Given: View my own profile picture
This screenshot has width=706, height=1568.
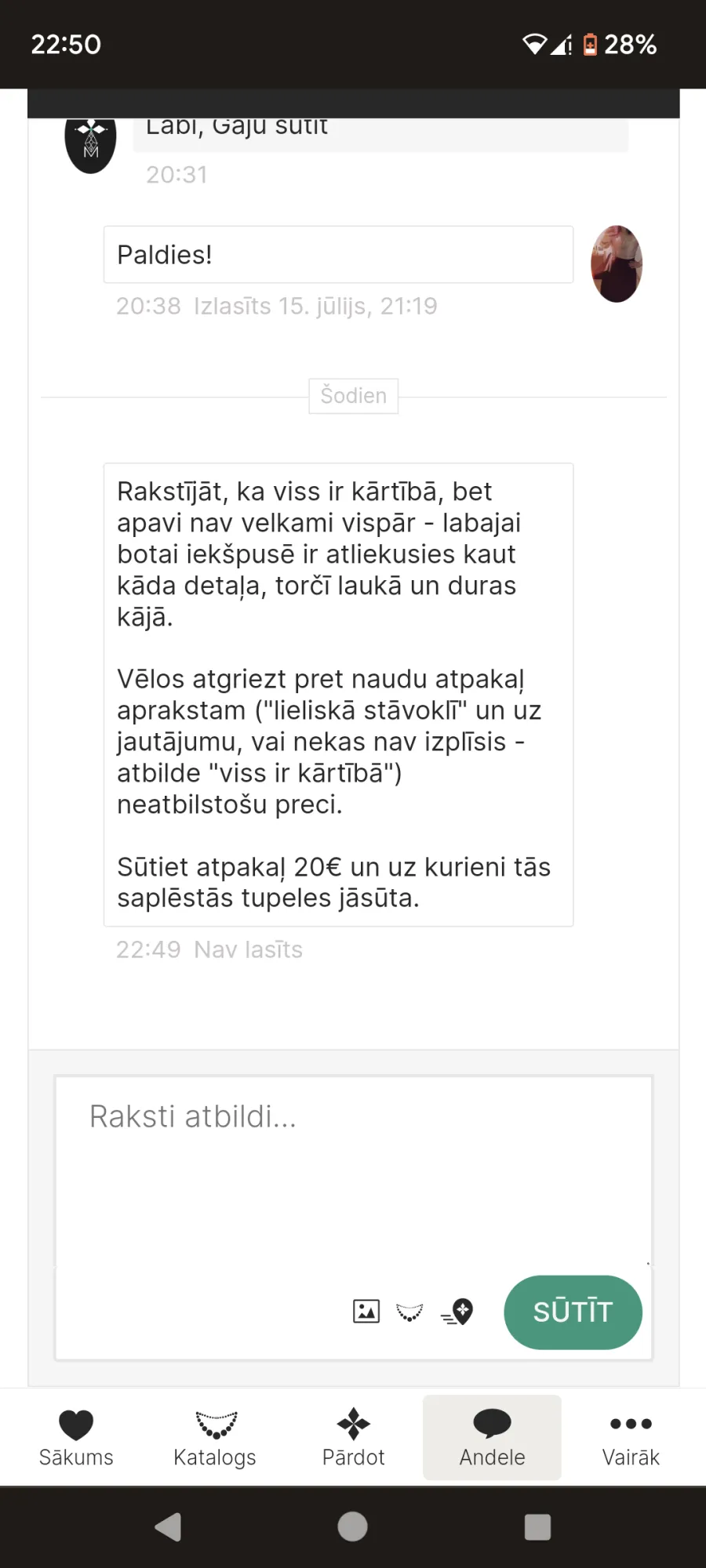Looking at the screenshot, I should tap(617, 264).
